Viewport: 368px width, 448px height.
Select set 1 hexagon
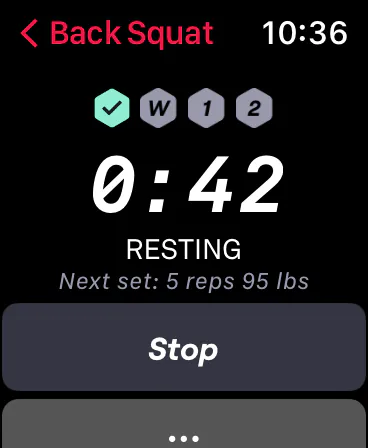[x=206, y=108]
